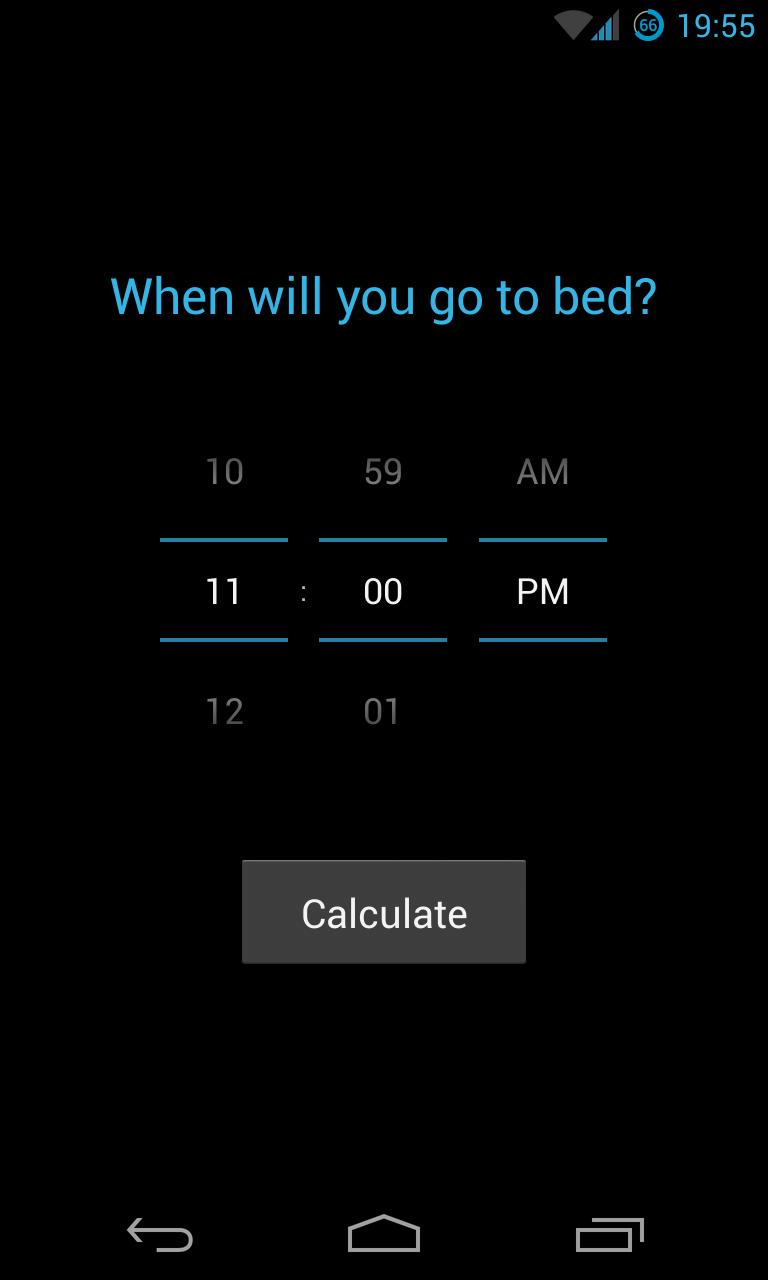The width and height of the screenshot is (768, 1280).
Task: Select minute 59 in the picker
Action: 383,472
